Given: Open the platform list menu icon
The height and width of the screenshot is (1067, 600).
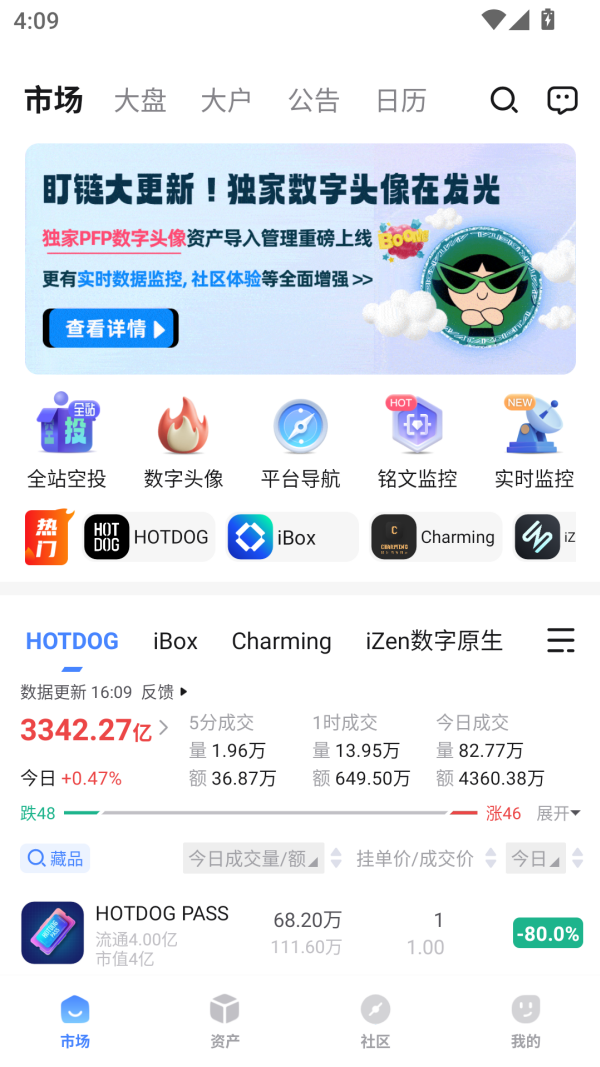Looking at the screenshot, I should pyautogui.click(x=561, y=640).
